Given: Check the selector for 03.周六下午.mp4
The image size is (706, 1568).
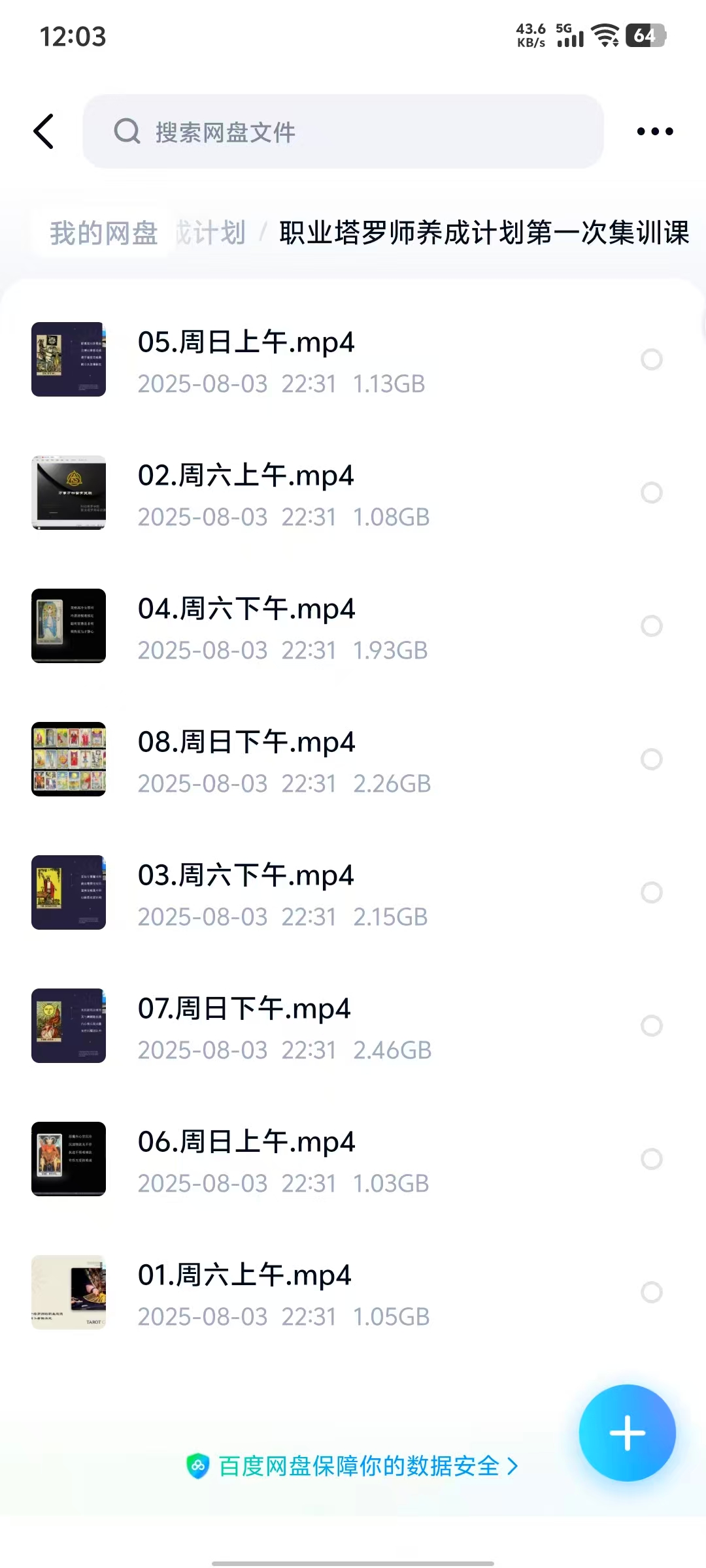Looking at the screenshot, I should [652, 892].
